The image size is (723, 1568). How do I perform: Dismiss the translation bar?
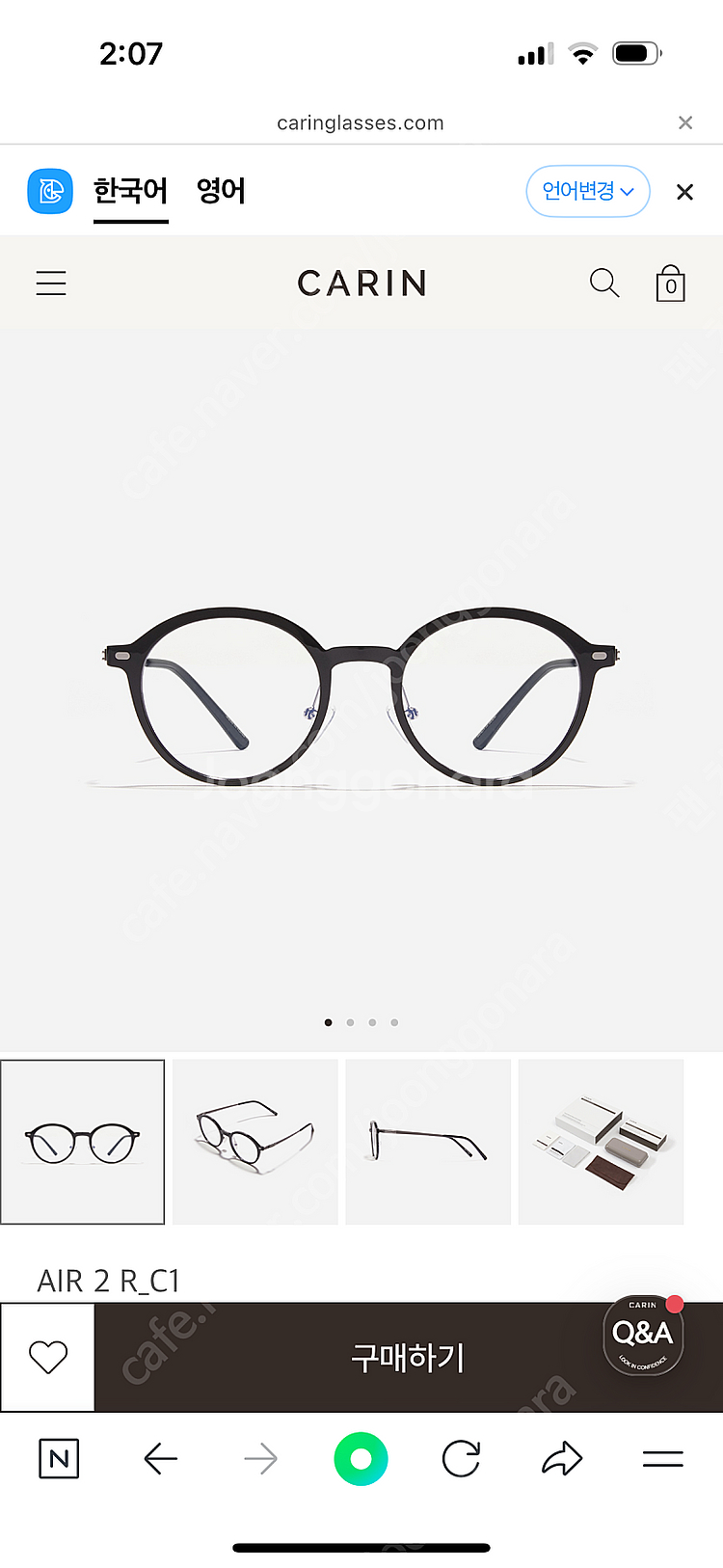[685, 192]
